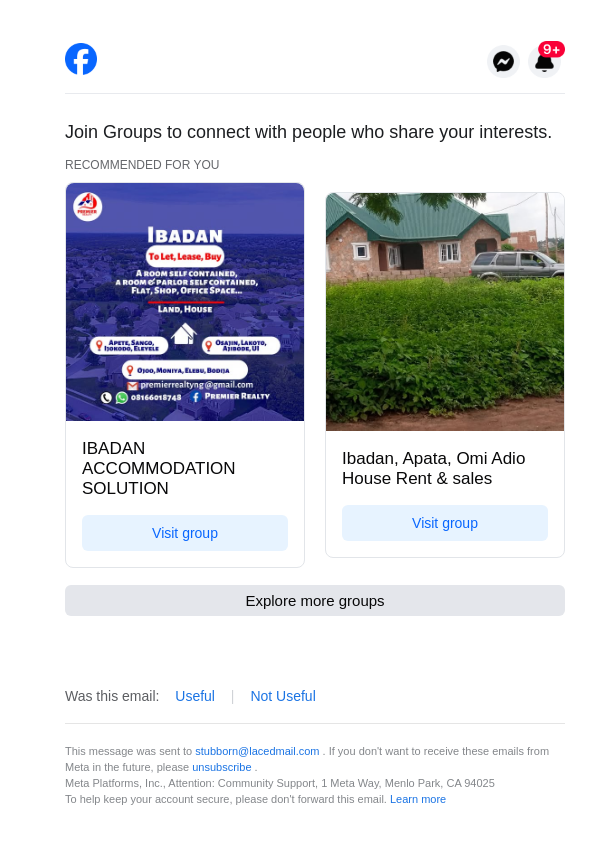
Task: Open the Learn more link
Action: click(x=418, y=799)
